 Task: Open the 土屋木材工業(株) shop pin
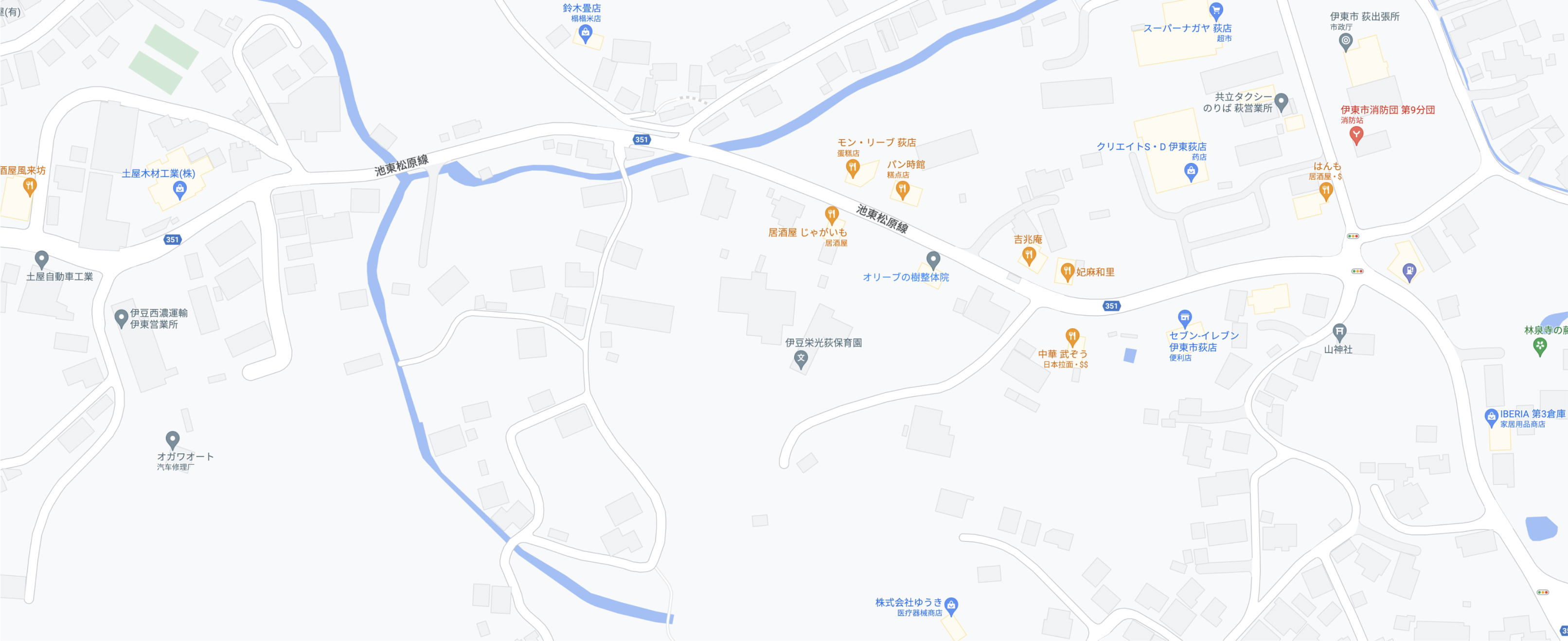click(x=179, y=191)
